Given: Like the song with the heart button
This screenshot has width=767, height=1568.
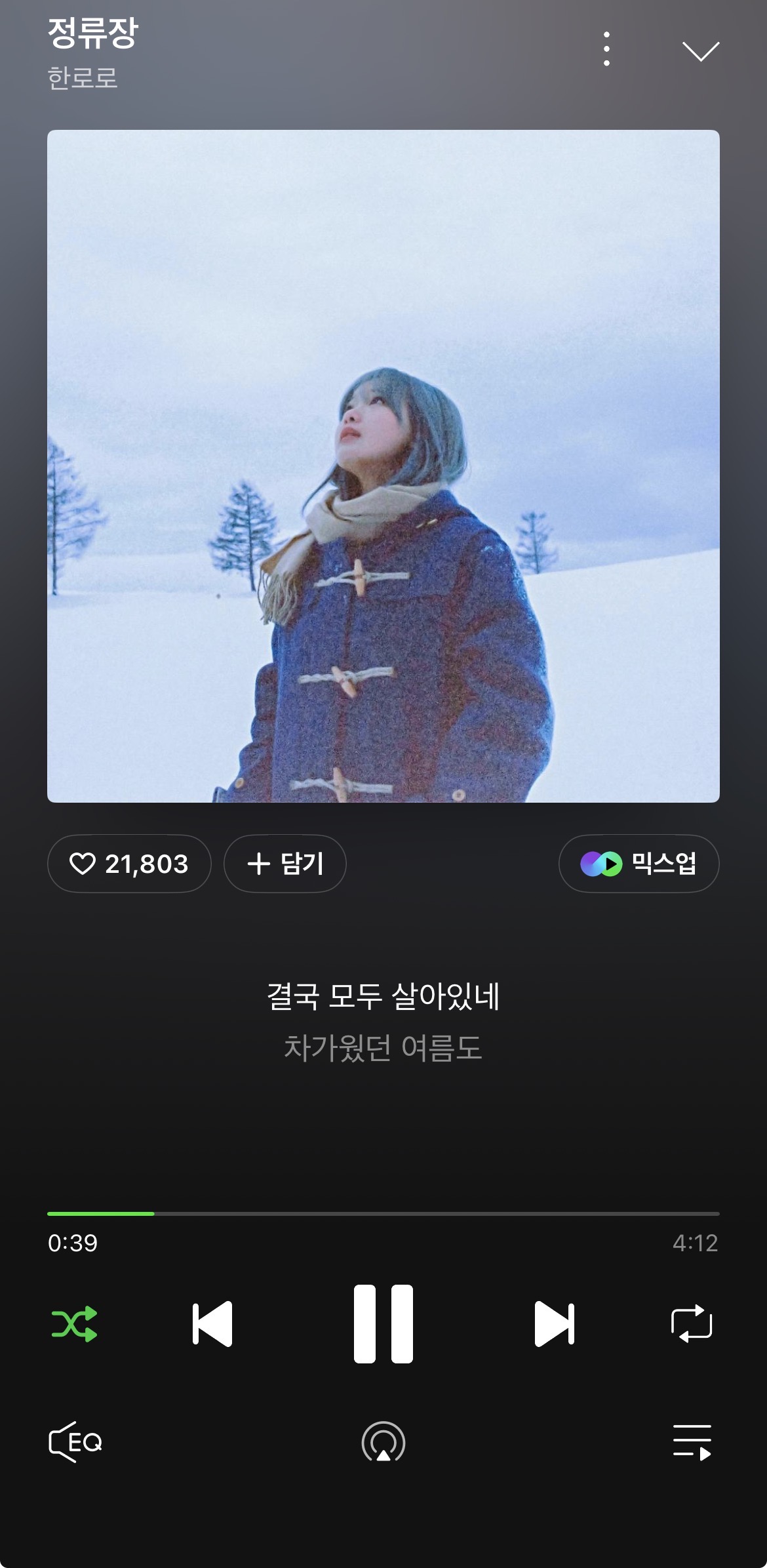Looking at the screenshot, I should pos(129,863).
